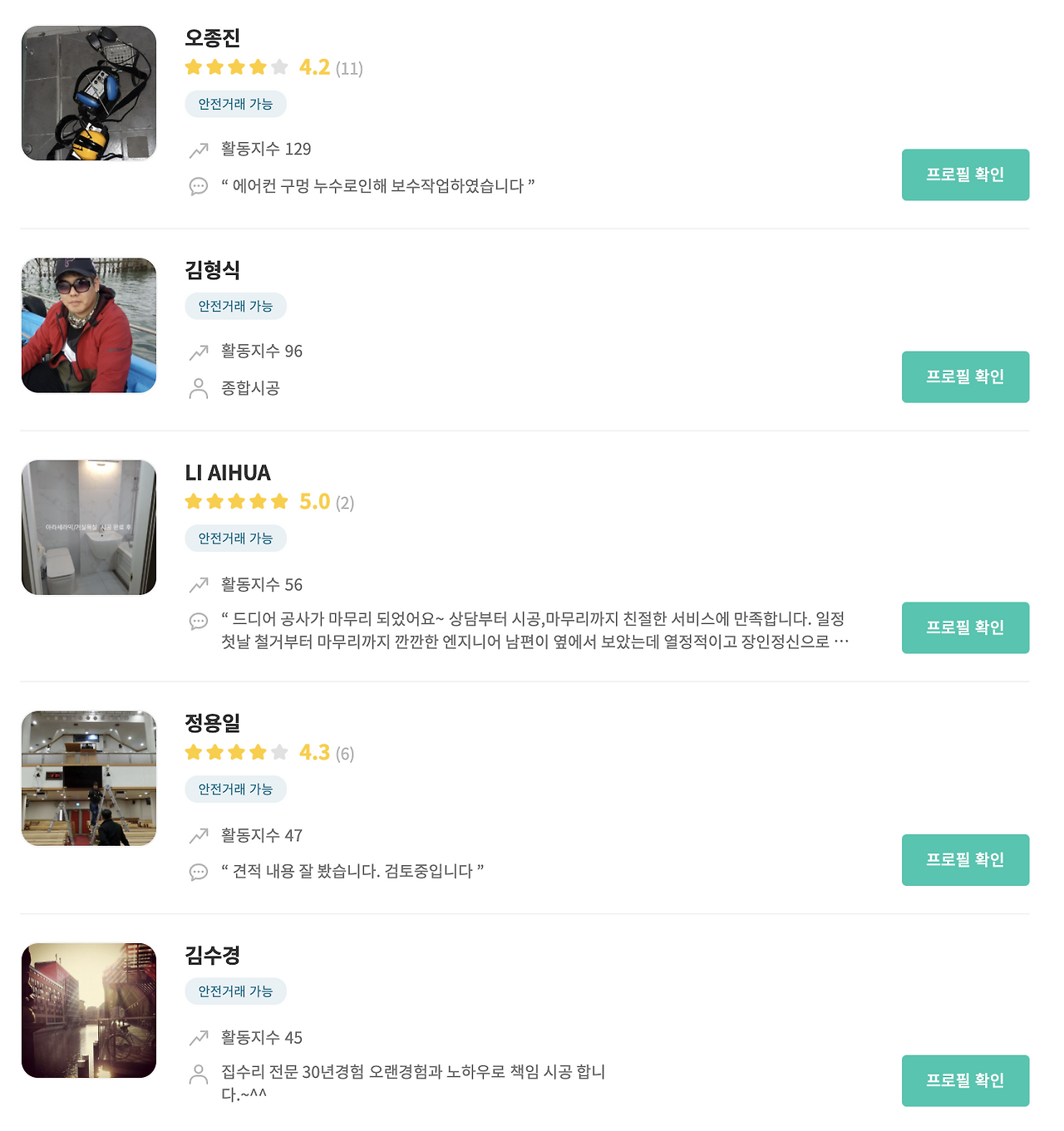Screen dimensions: 1064x1131
Task: Open 오종진's review count (11)
Action: click(349, 68)
